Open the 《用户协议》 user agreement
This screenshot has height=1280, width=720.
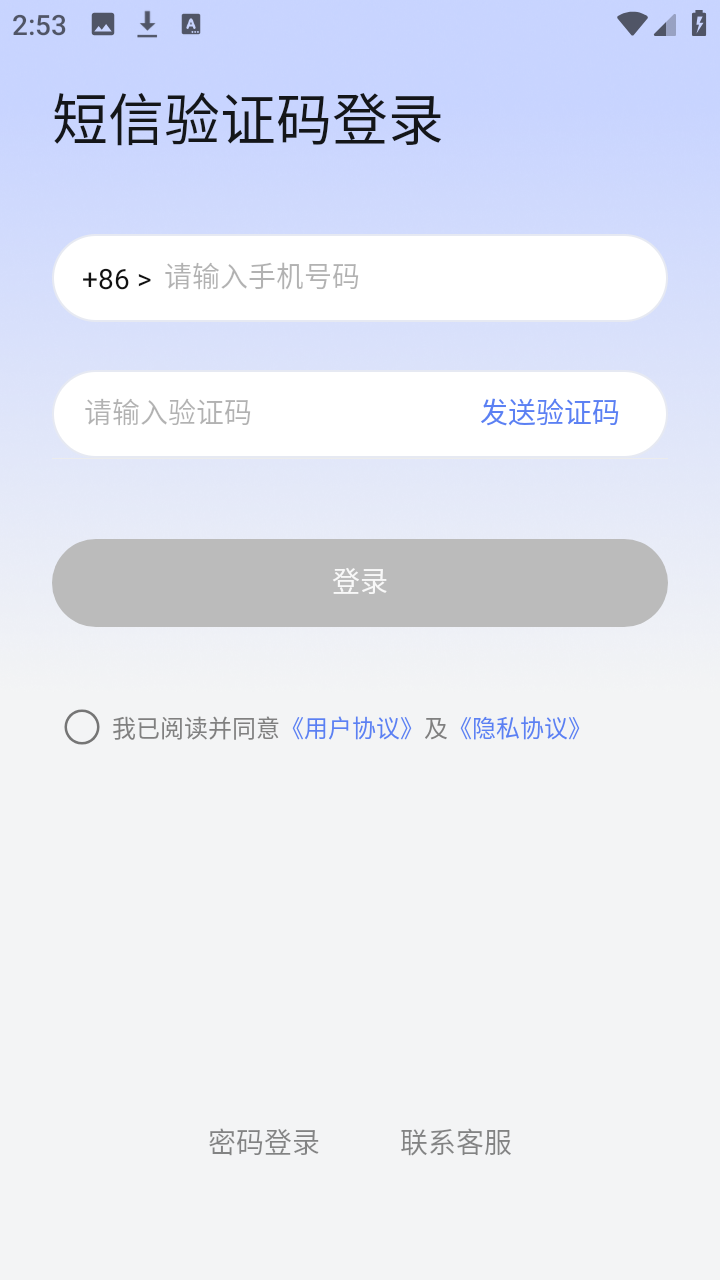pyautogui.click(x=352, y=729)
